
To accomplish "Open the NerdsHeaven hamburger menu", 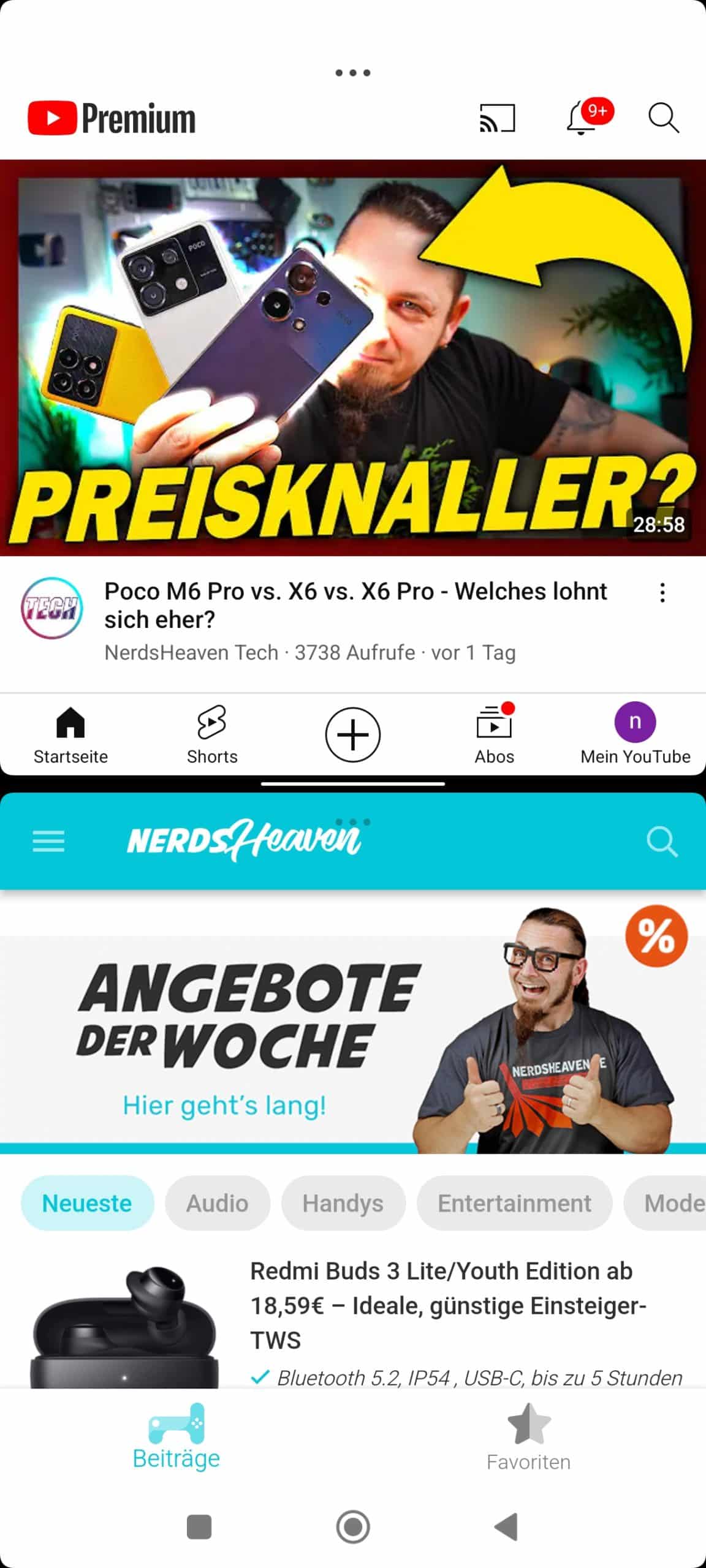I will click(48, 841).
